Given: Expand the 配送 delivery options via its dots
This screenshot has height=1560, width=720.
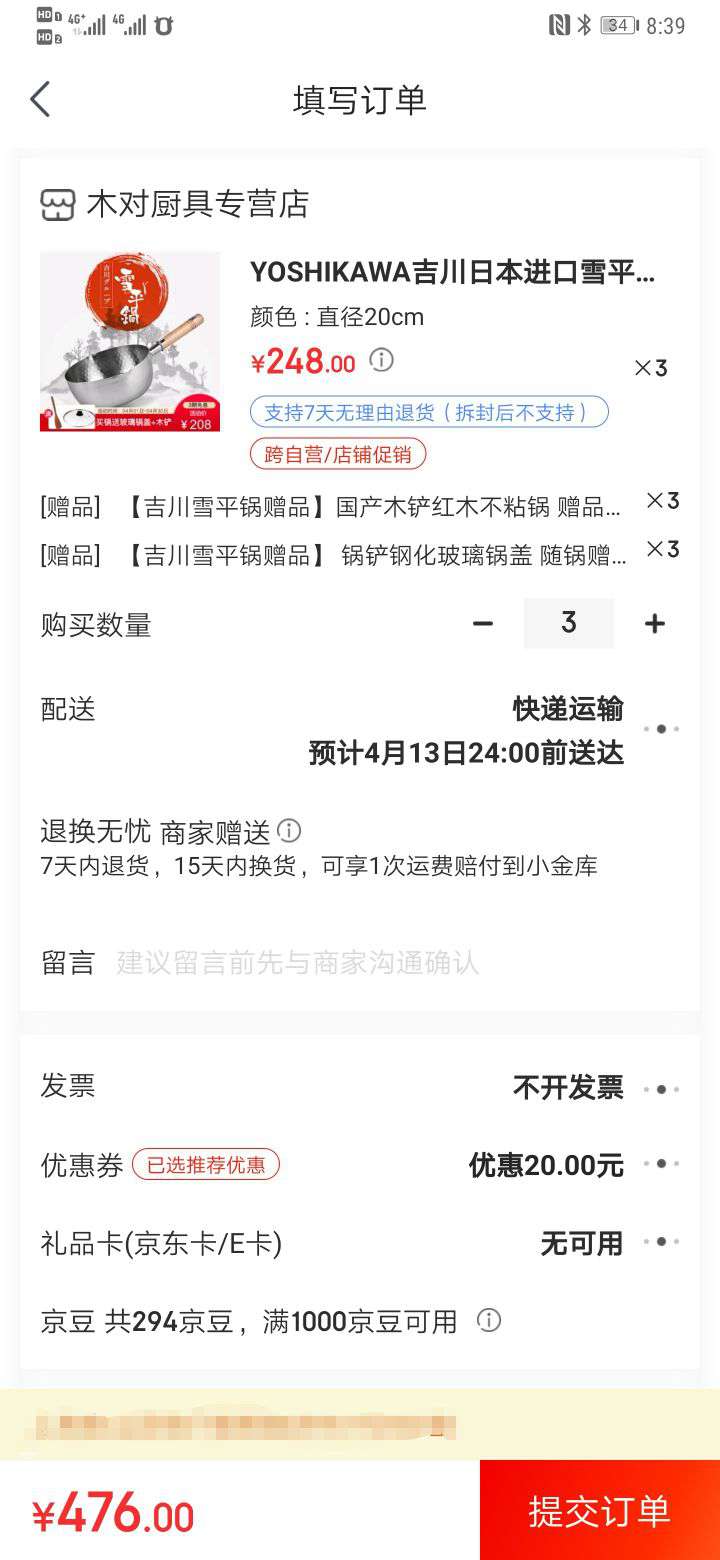Looking at the screenshot, I should [661, 729].
